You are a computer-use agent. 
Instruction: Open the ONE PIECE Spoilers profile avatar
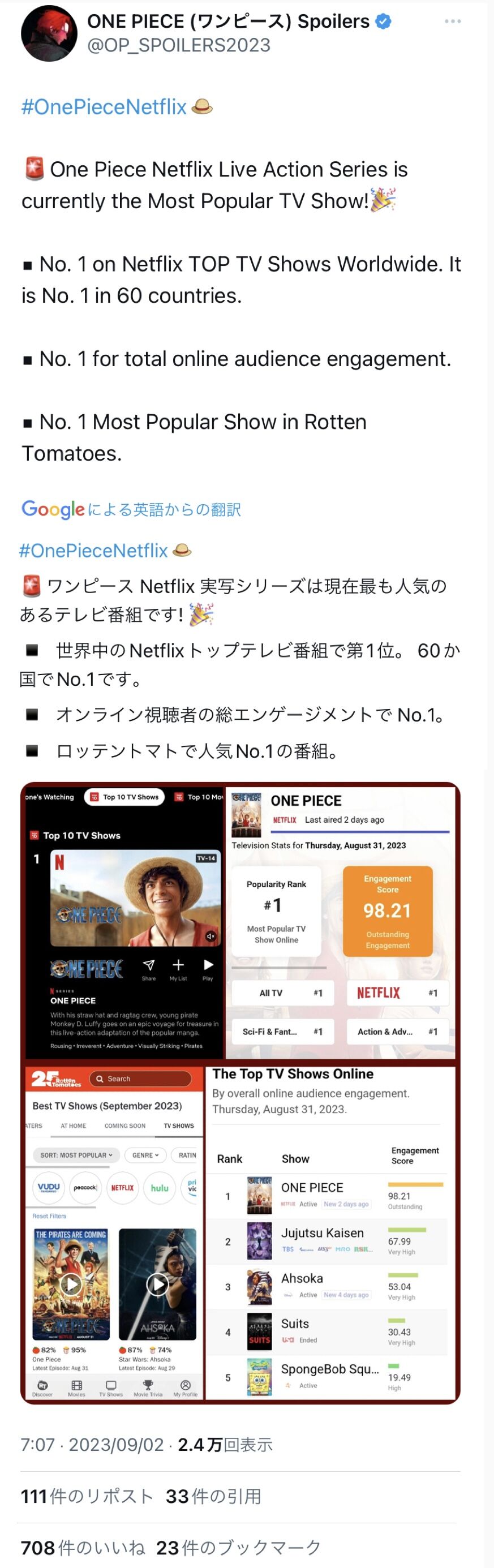(x=49, y=33)
